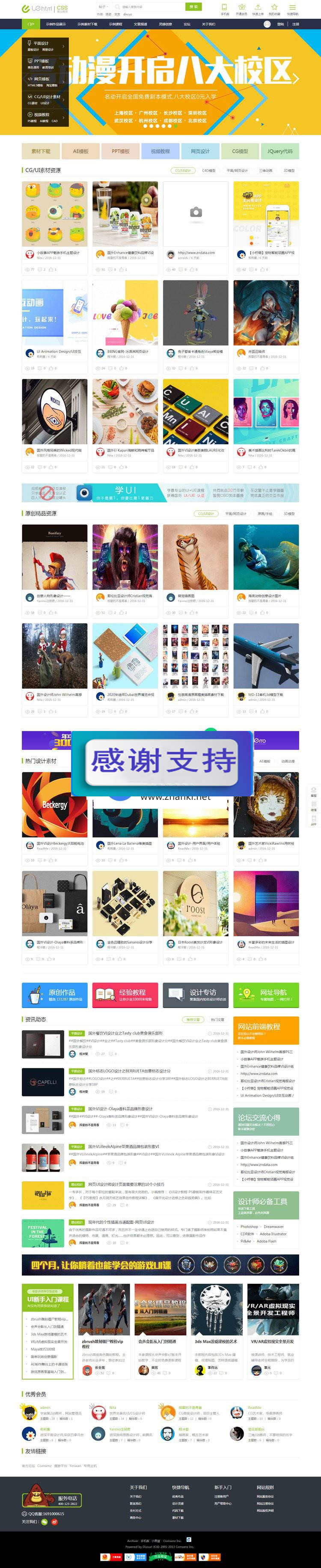Open the 原创作品 blue banner button
The width and height of the screenshot is (321, 1568).
pos(55,995)
